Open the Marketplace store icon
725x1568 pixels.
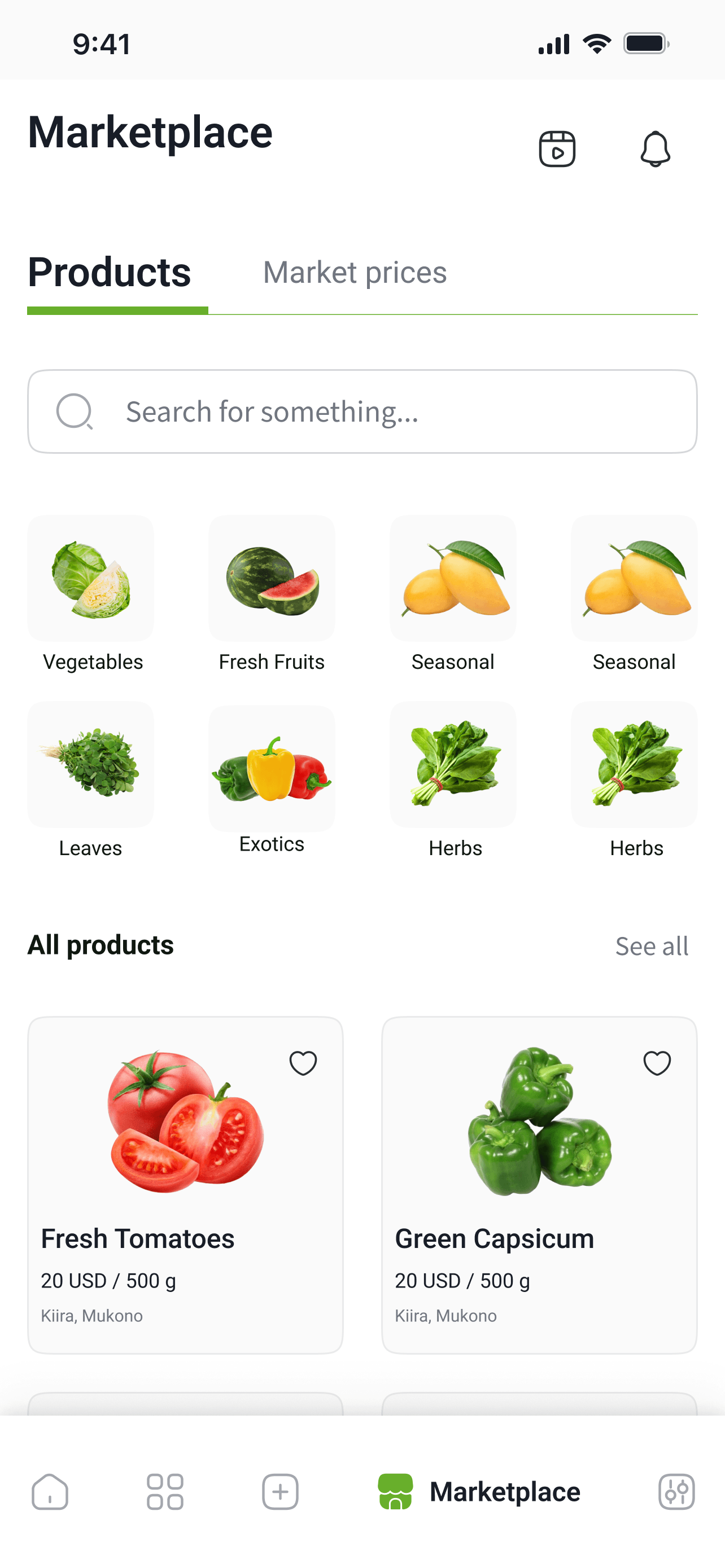point(396,1491)
